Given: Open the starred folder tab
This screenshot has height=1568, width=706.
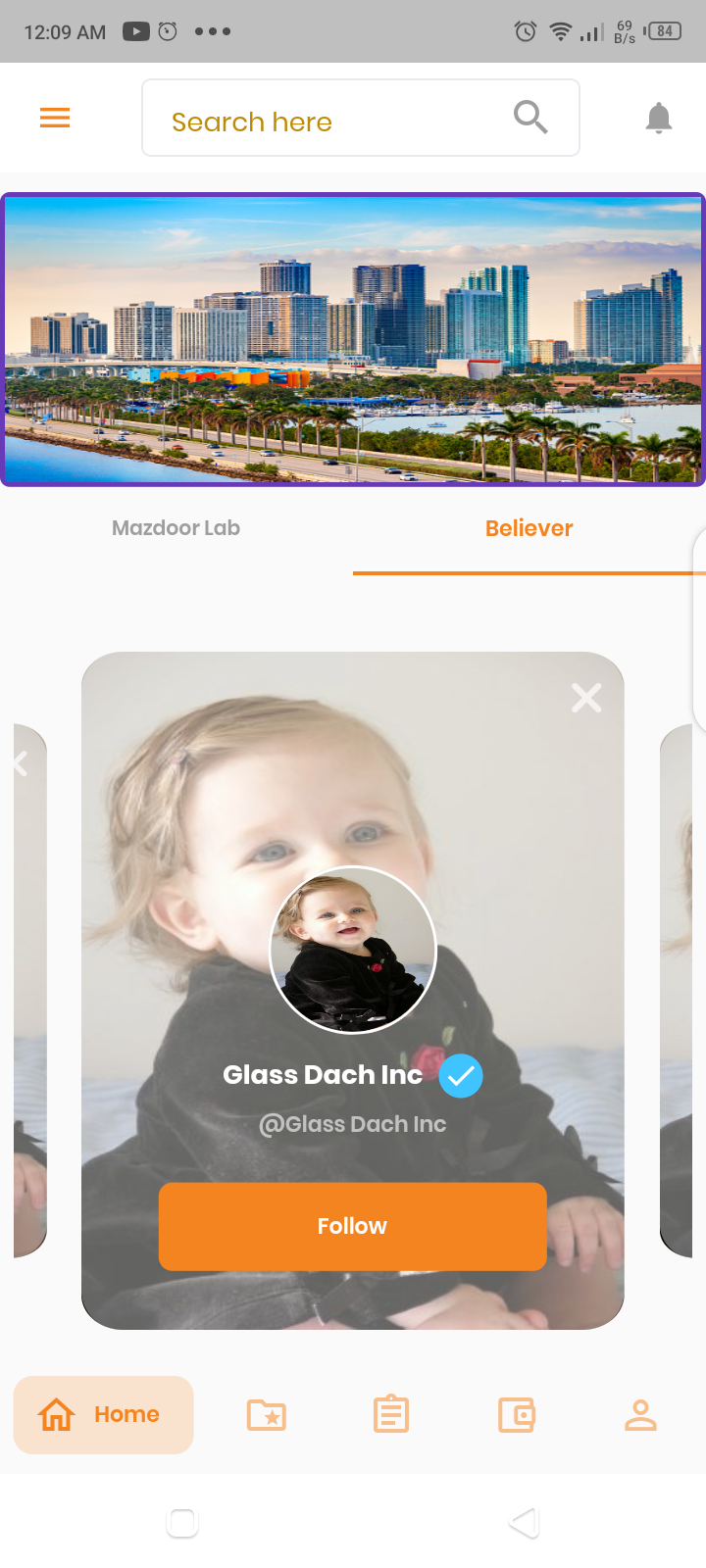Looking at the screenshot, I should coord(267,1415).
